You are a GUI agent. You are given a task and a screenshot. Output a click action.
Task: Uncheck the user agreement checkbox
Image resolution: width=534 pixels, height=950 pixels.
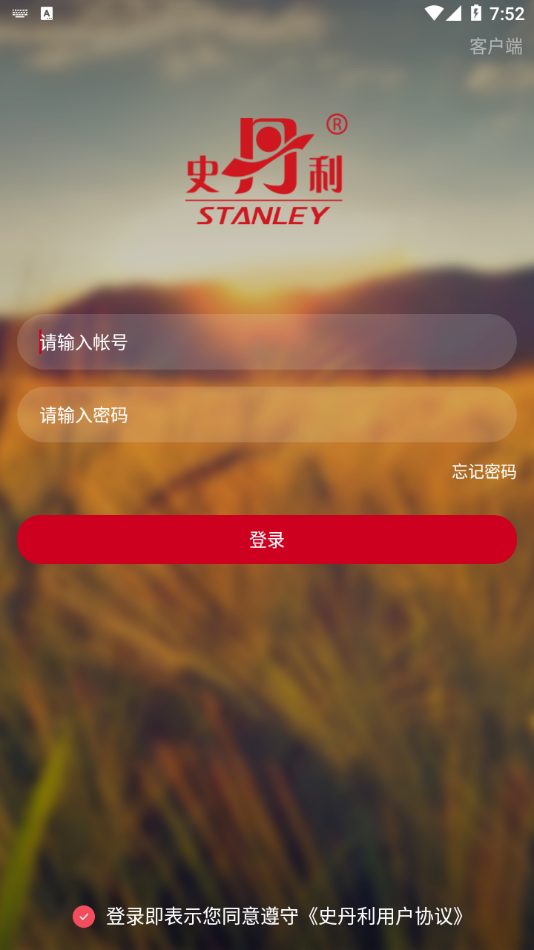coord(84,916)
